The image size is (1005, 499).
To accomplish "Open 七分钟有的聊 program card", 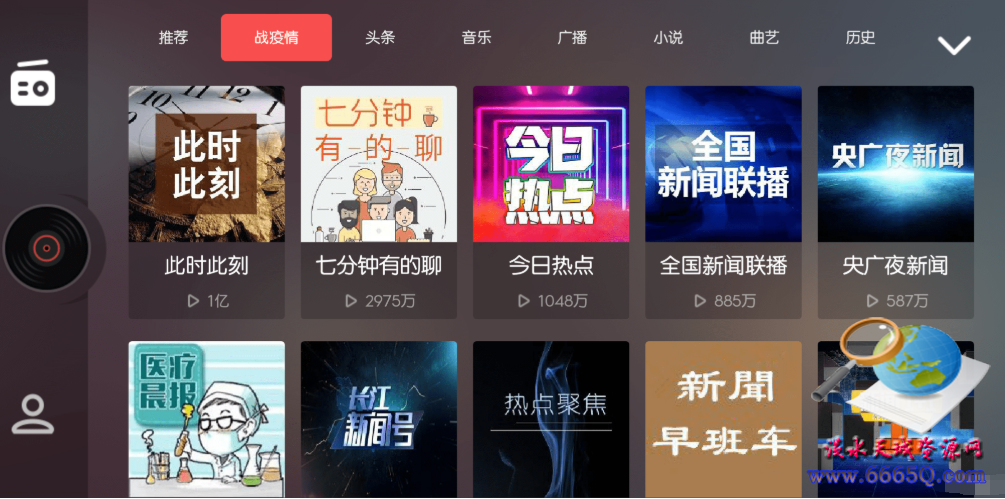I will point(378,201).
